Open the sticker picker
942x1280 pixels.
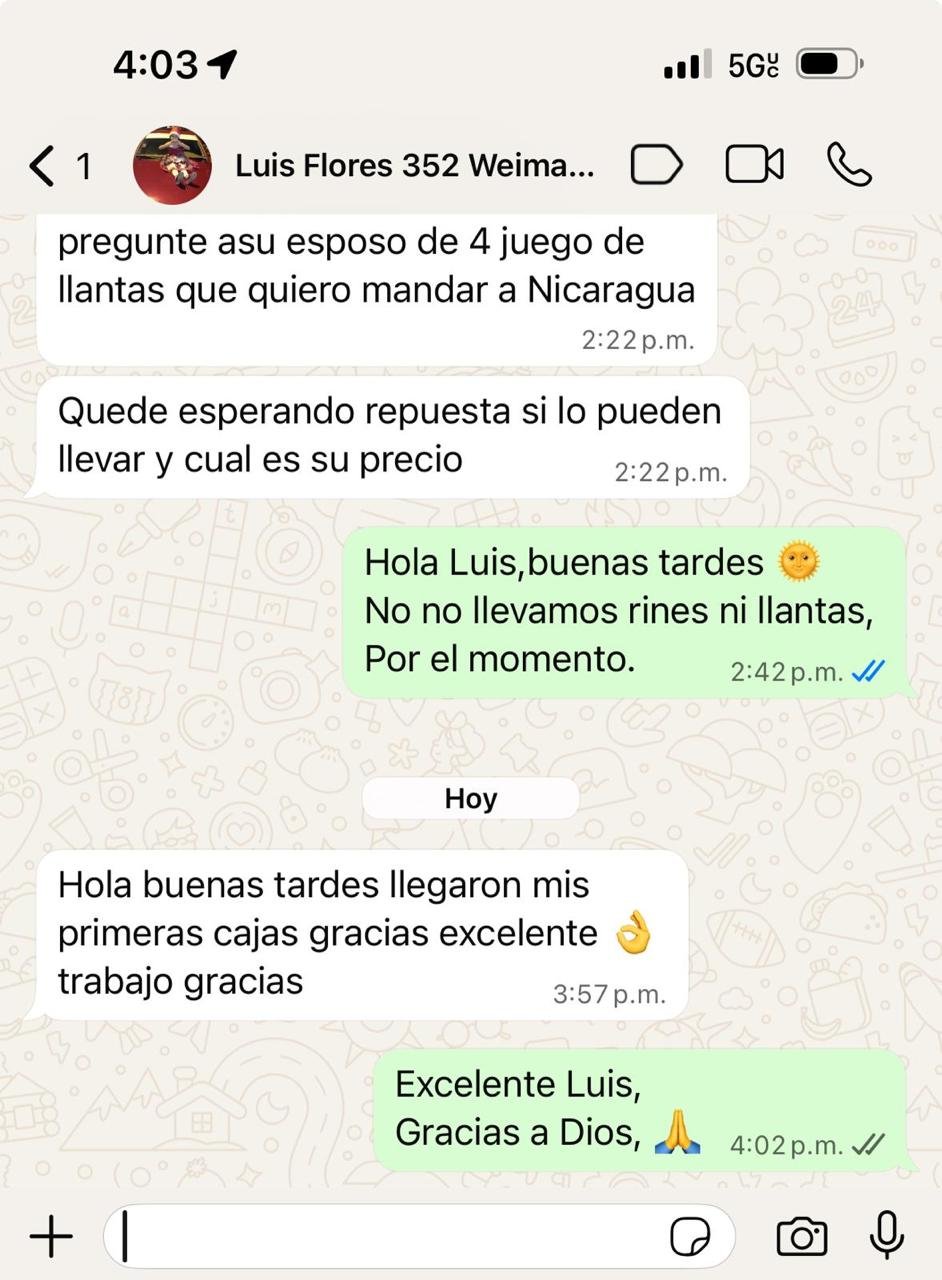690,1238
